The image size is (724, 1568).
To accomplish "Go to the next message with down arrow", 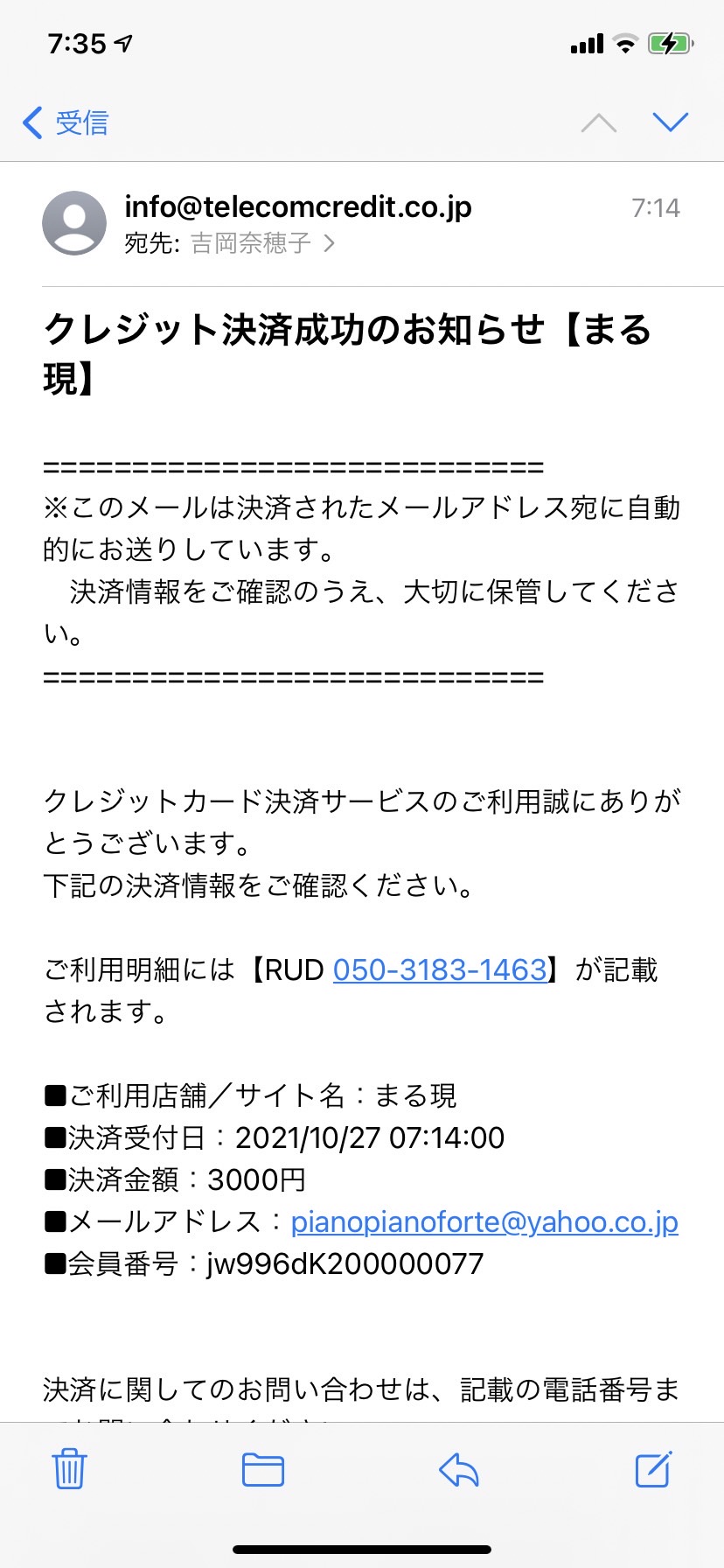I will pos(671,122).
